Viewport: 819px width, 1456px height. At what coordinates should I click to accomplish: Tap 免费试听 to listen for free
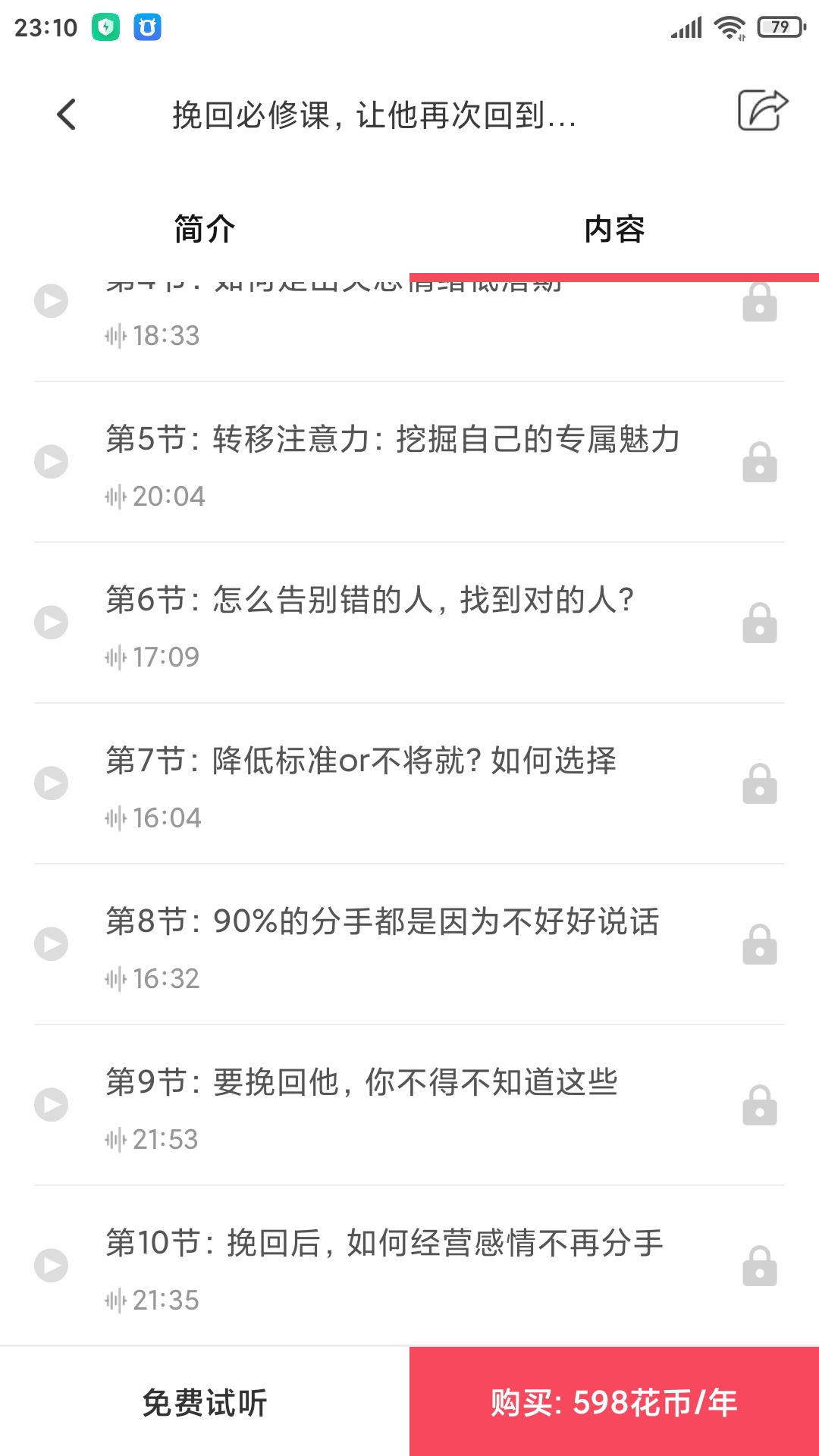tap(205, 1403)
